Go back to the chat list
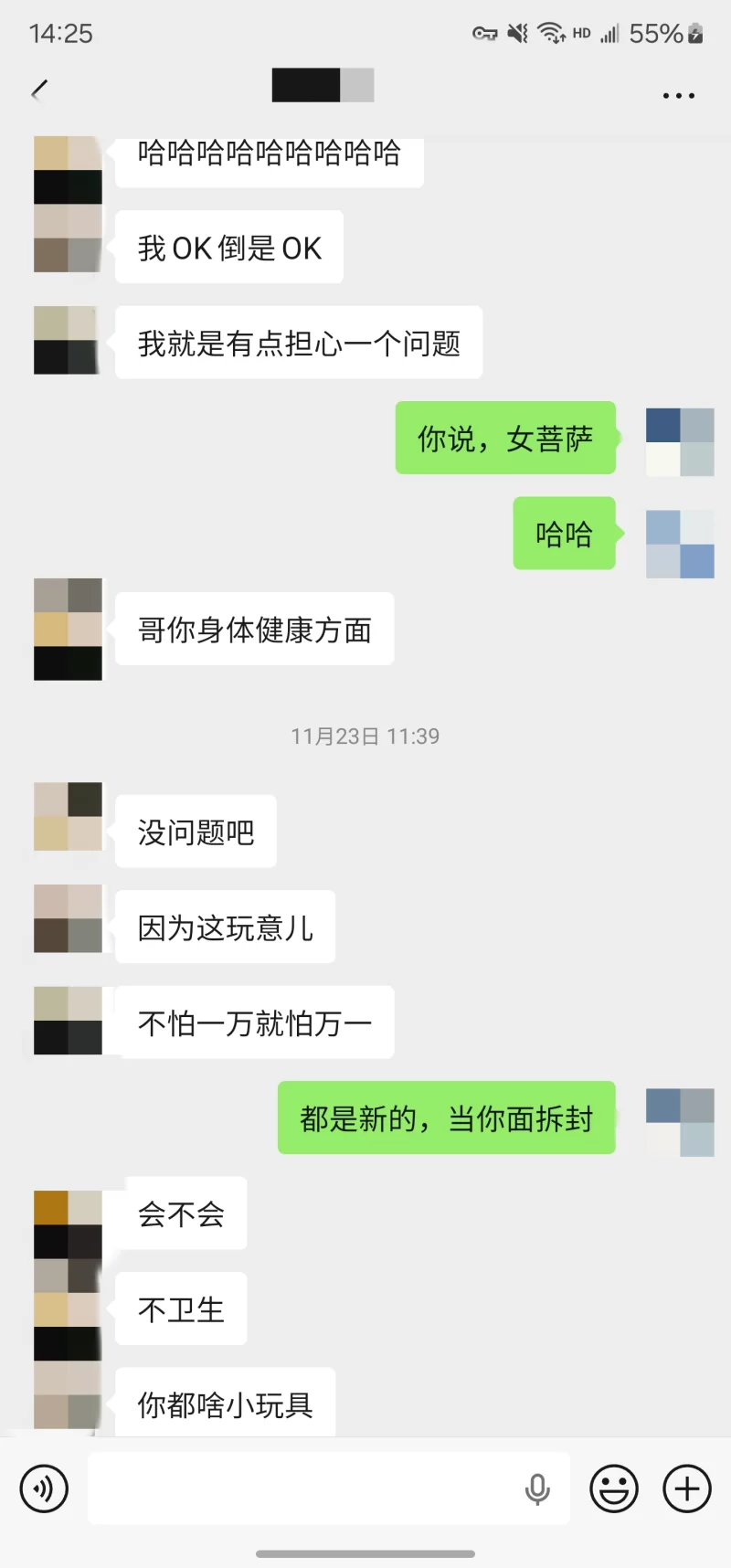 pos(39,90)
